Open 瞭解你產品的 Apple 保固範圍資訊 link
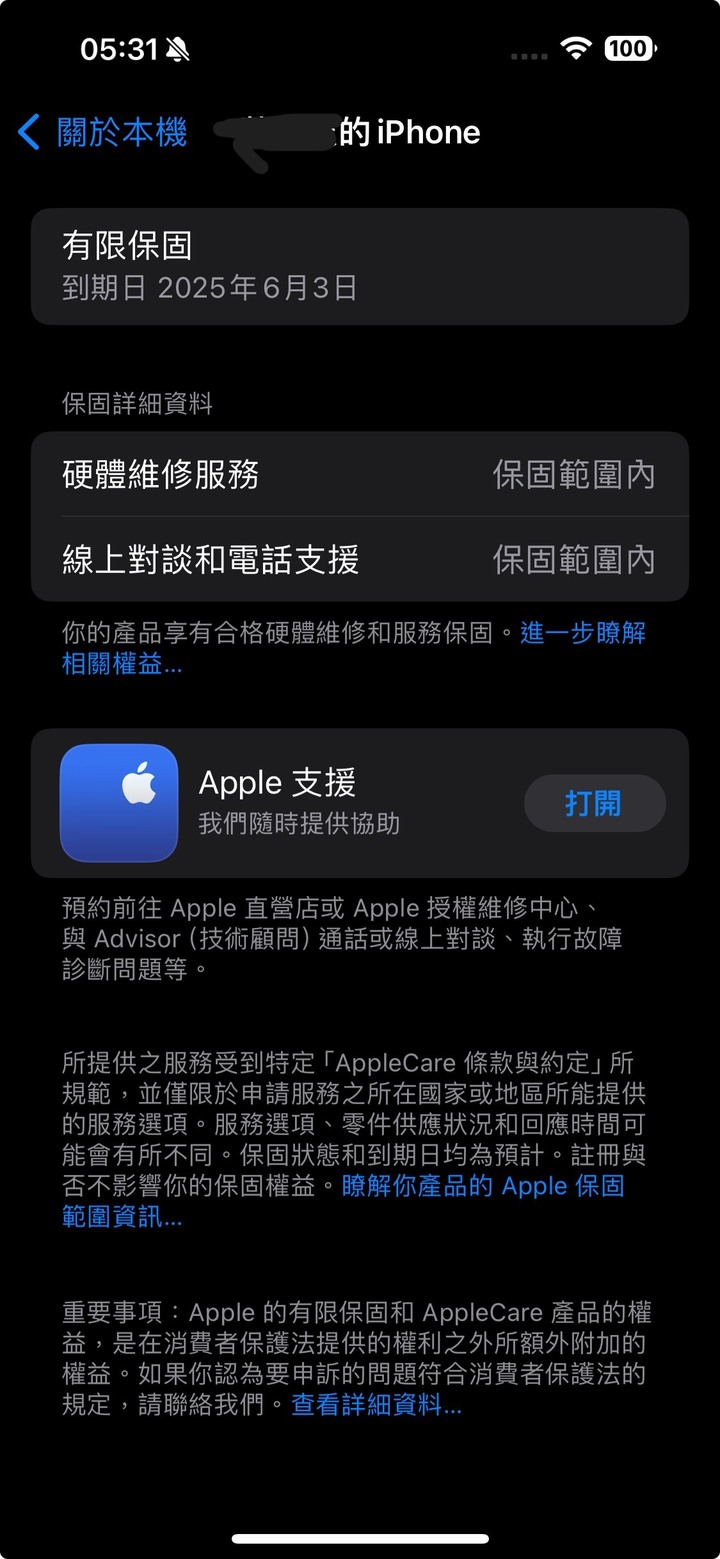 point(483,1186)
